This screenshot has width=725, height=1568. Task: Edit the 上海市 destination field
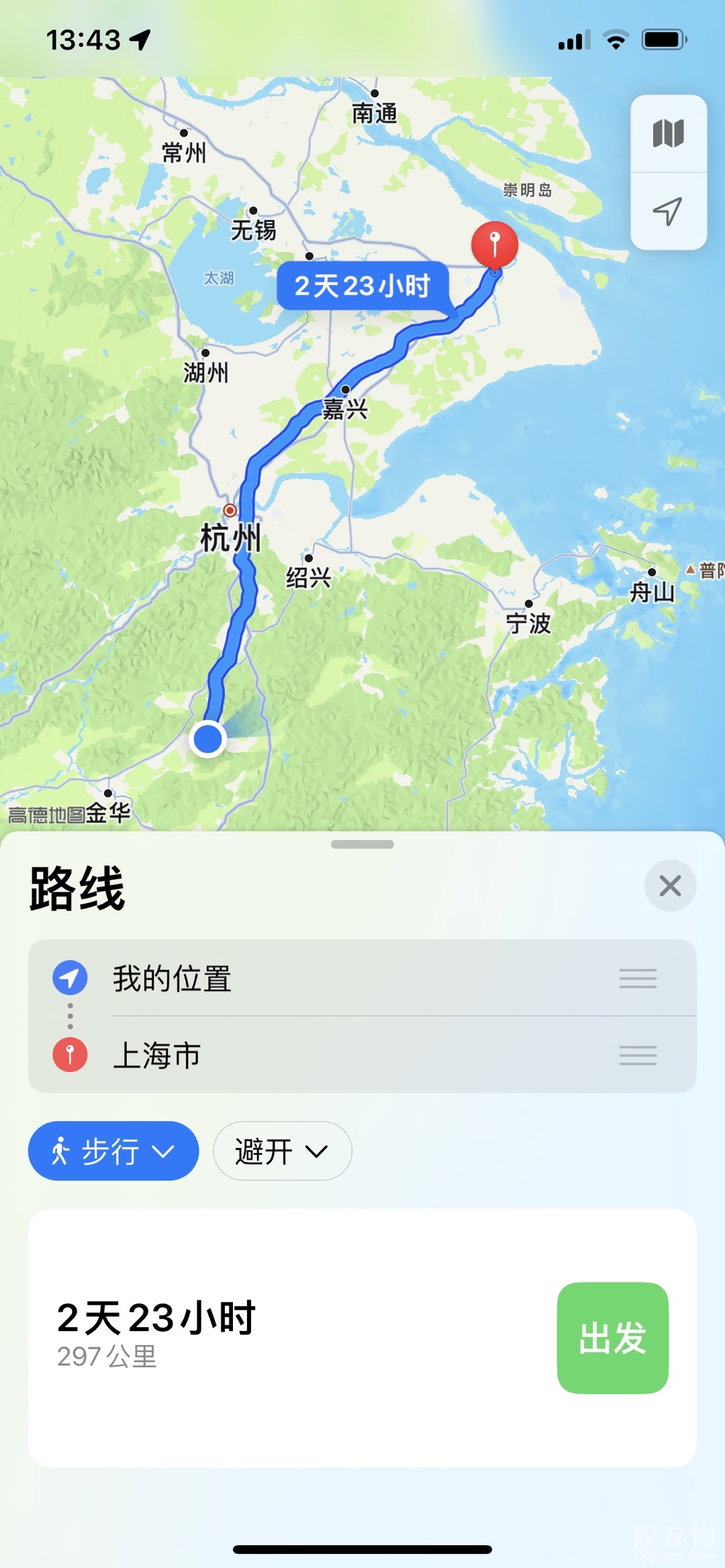(x=157, y=1055)
